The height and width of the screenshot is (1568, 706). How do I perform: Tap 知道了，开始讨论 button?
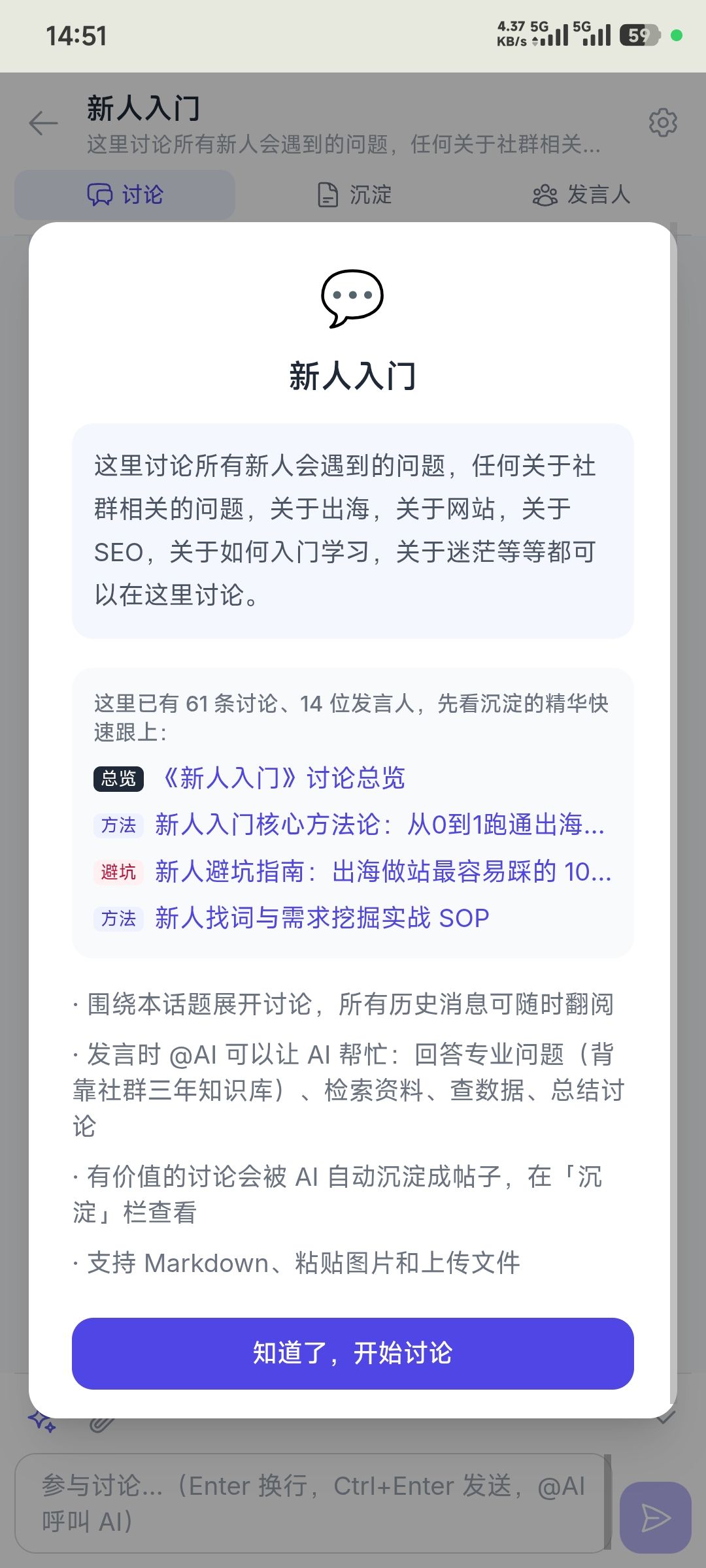[353, 1353]
